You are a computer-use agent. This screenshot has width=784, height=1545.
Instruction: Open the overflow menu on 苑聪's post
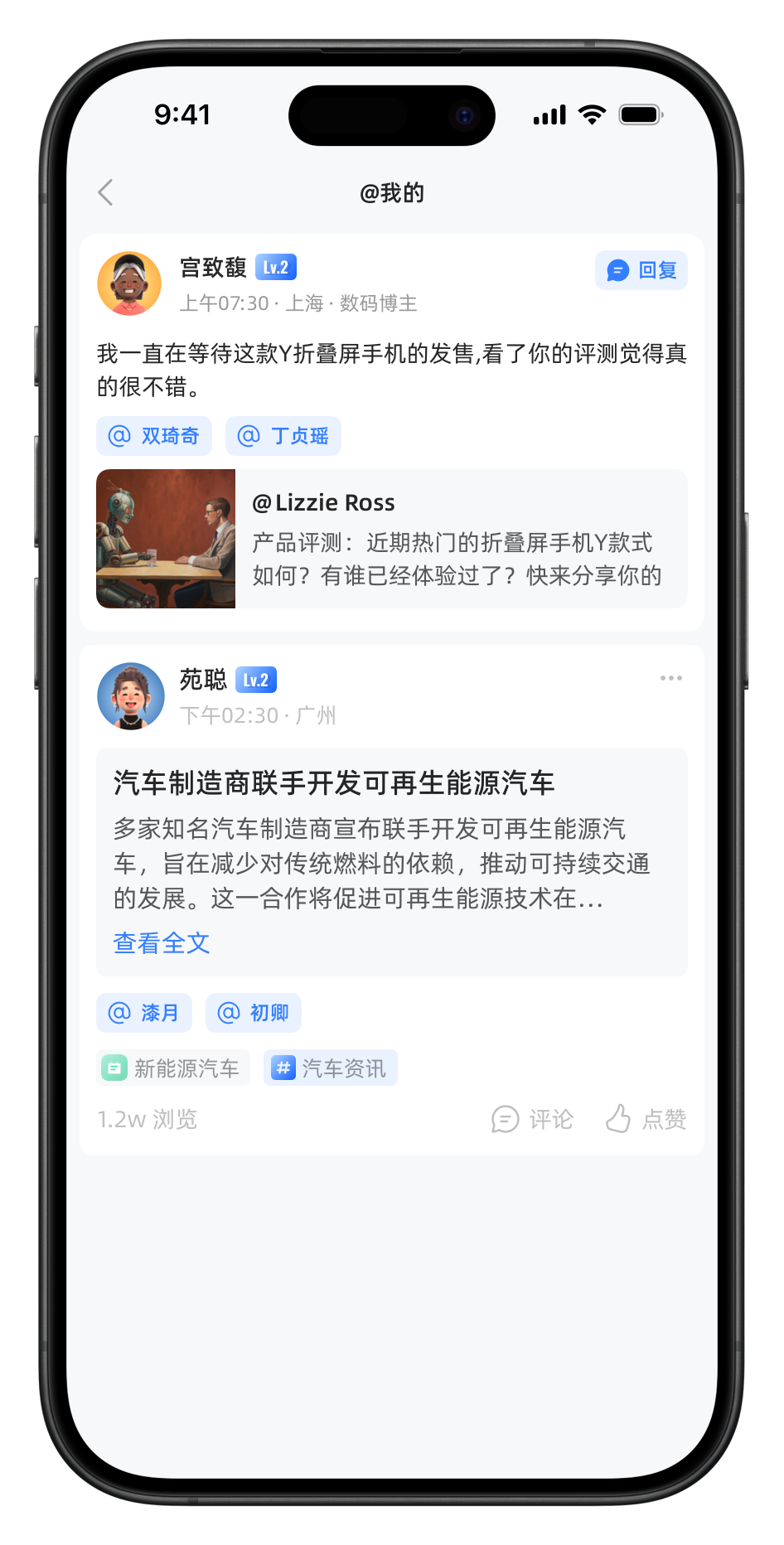[670, 678]
